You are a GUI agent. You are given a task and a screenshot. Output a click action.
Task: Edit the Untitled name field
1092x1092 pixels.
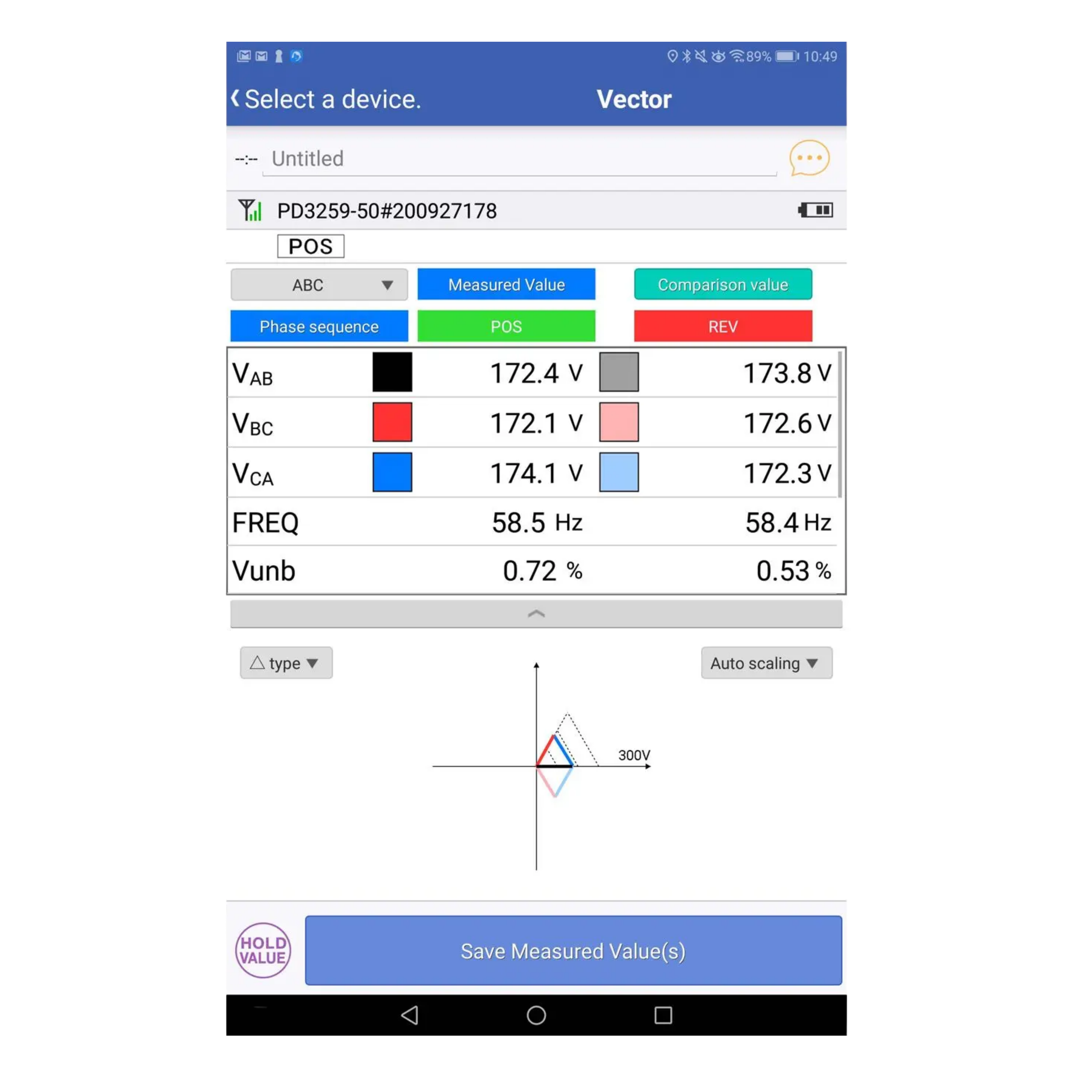coord(519,159)
